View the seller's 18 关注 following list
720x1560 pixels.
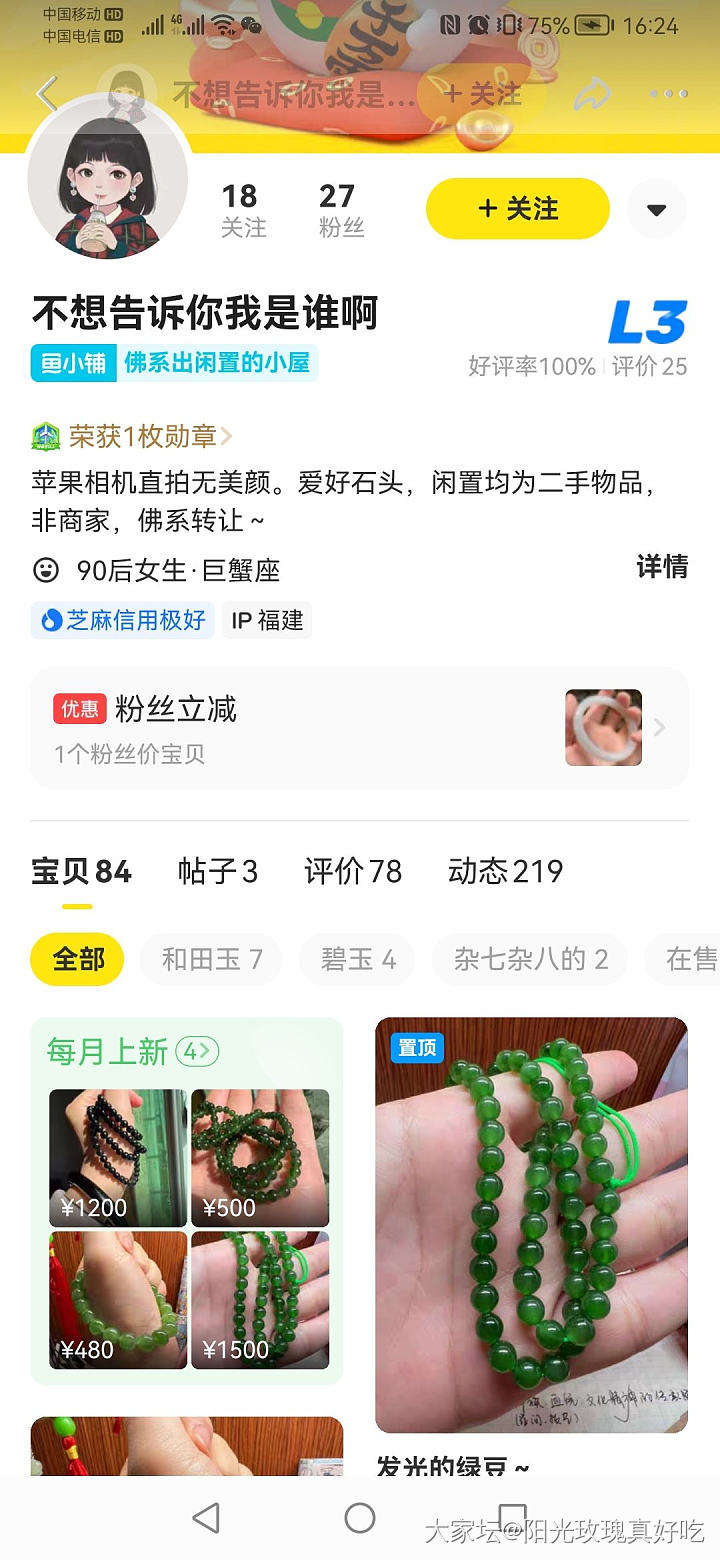coord(243,209)
